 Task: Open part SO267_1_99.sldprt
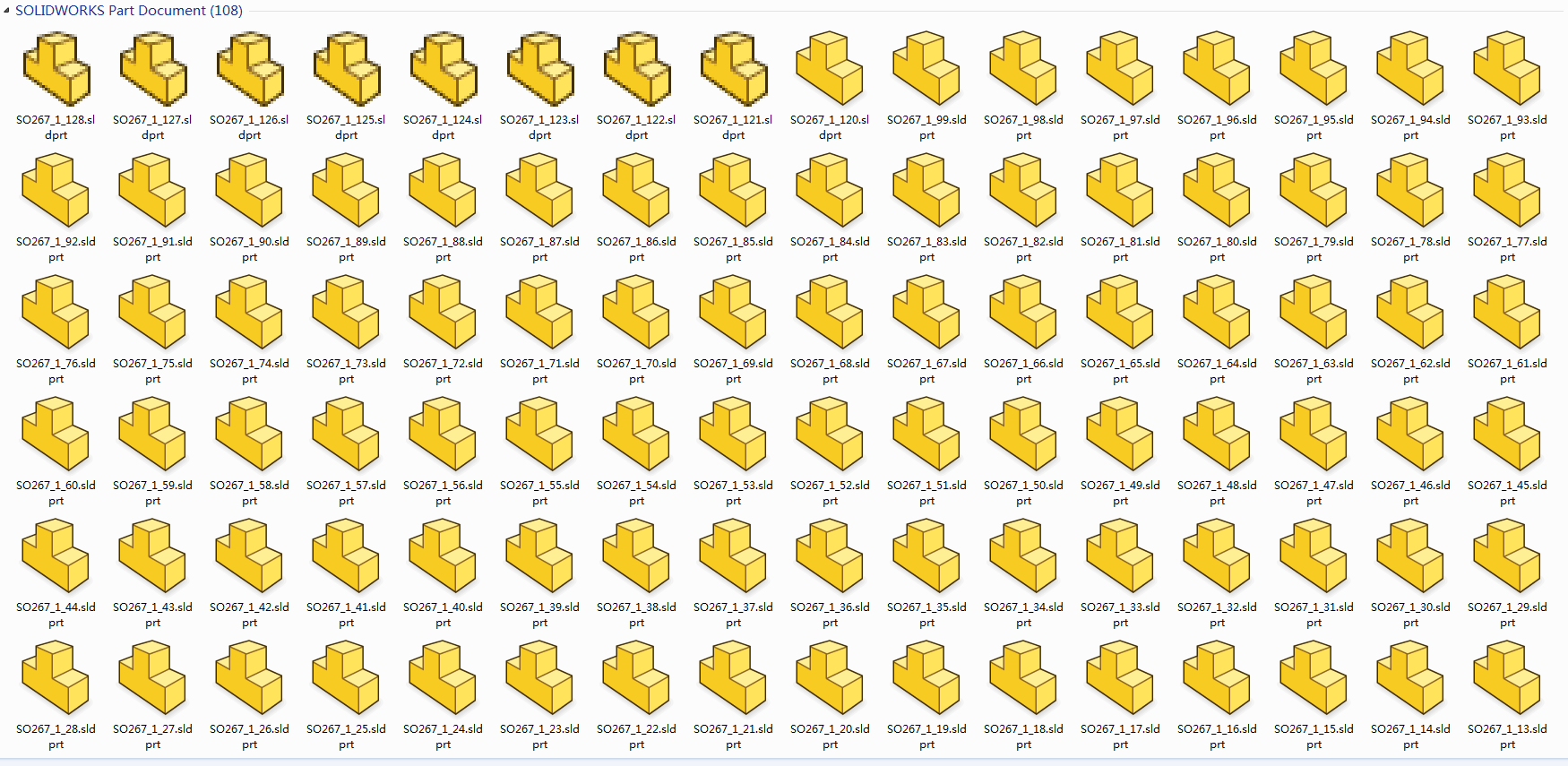(926, 70)
